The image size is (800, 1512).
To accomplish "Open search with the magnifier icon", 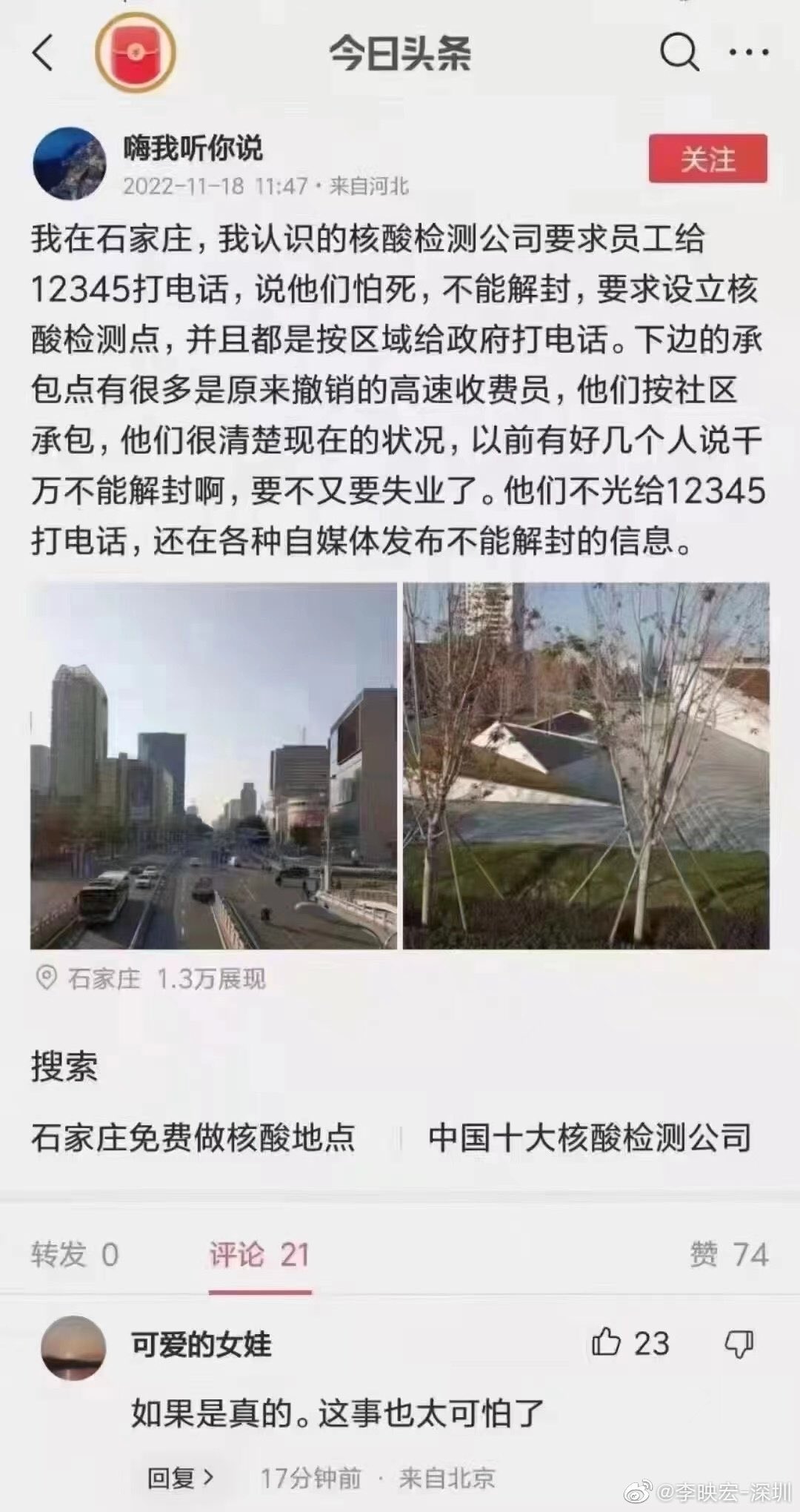I will tap(679, 52).
